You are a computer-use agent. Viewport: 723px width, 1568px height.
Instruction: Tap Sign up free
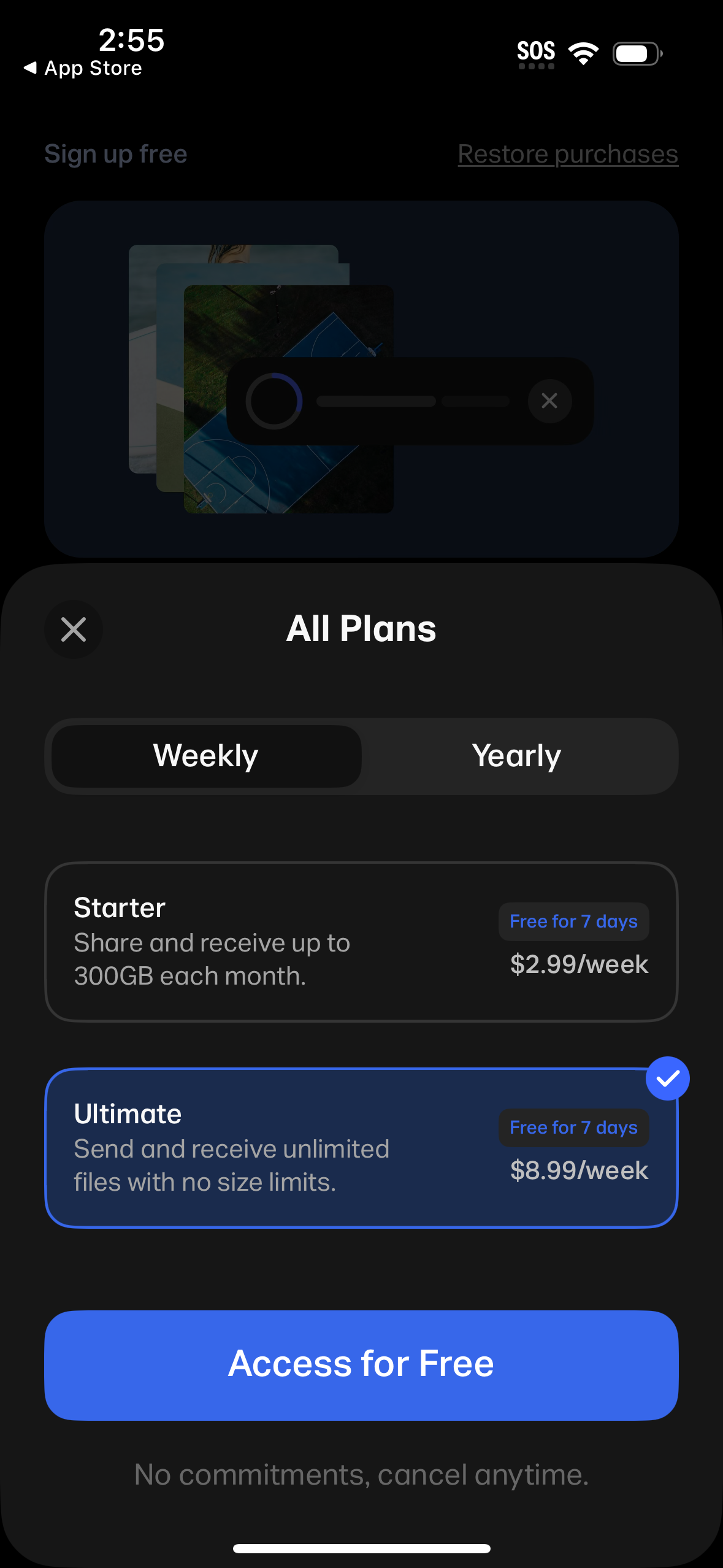[x=115, y=153]
